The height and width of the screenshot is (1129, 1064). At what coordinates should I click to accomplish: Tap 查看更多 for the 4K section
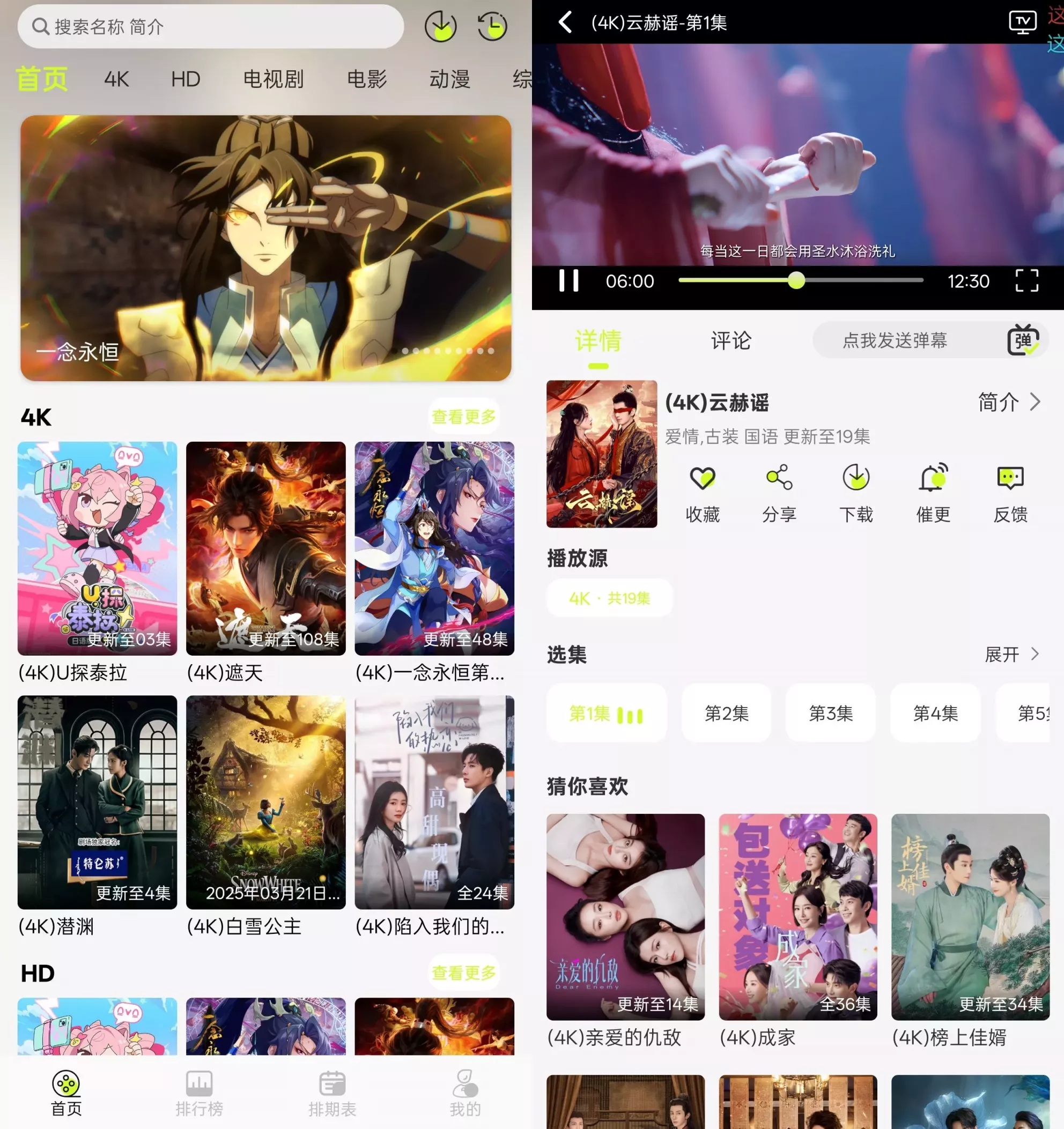pyautogui.click(x=463, y=417)
